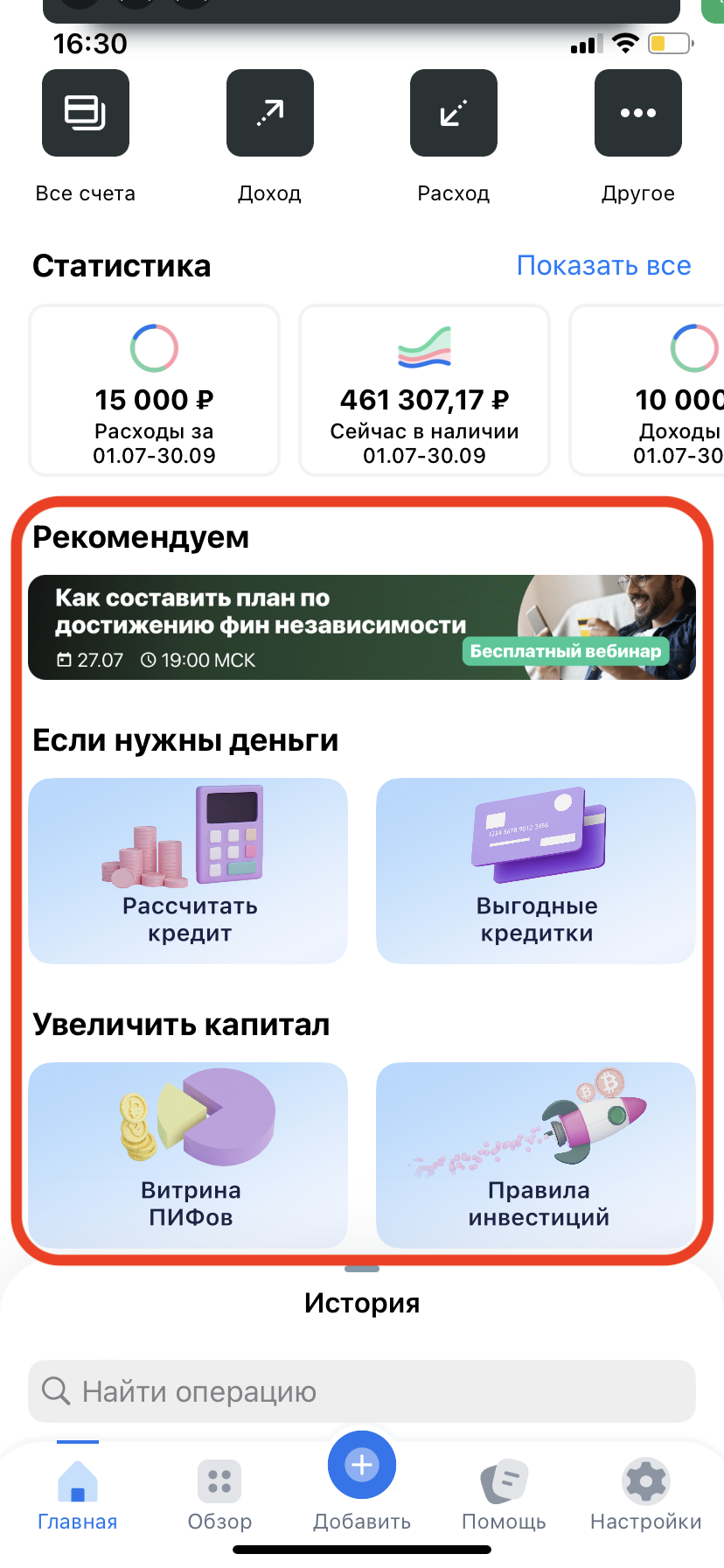The image size is (724, 1568).
Task: Tap the Найти операцию search field
Action: pos(362,1391)
